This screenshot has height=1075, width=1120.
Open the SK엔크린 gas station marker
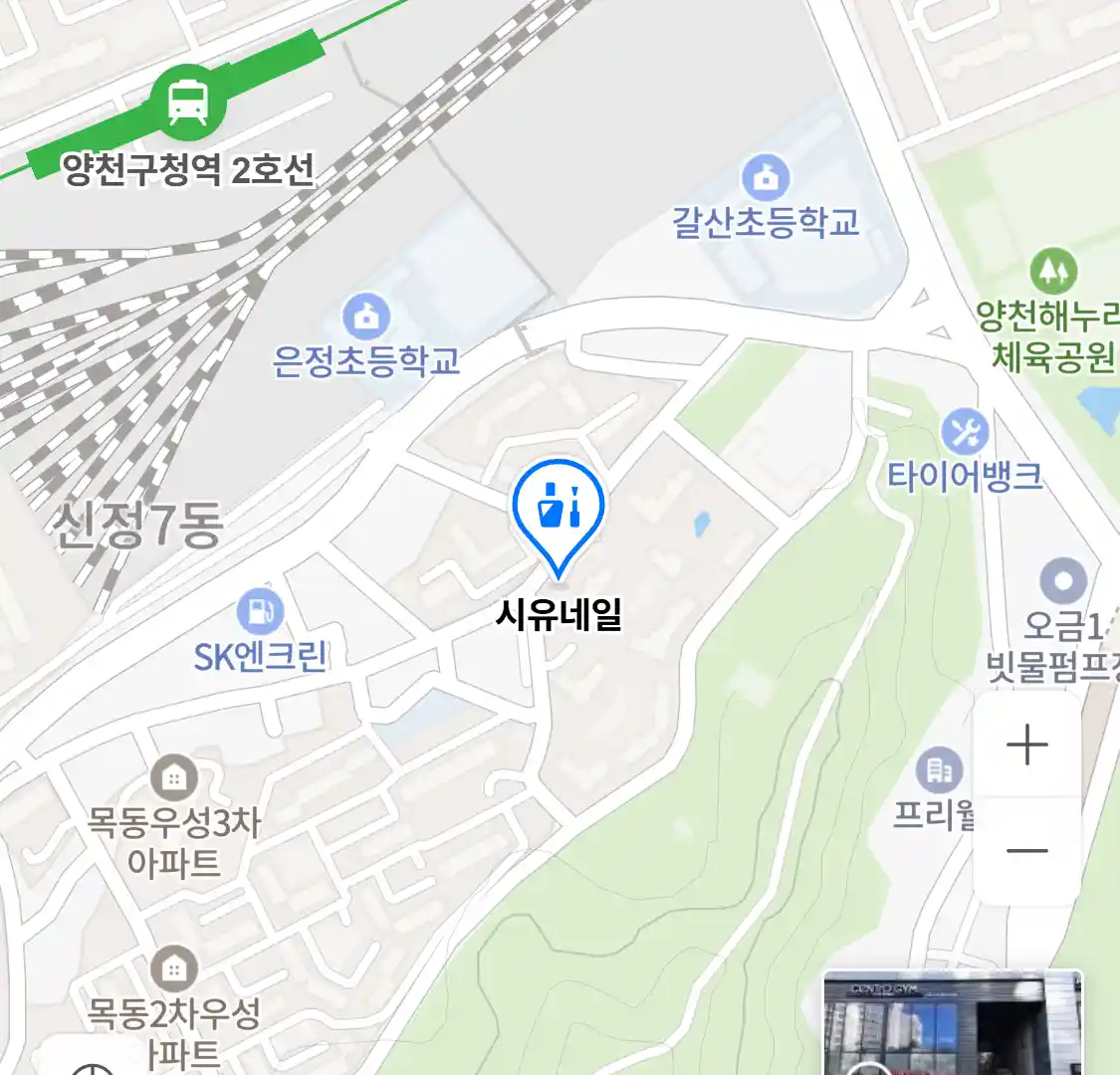[260, 611]
